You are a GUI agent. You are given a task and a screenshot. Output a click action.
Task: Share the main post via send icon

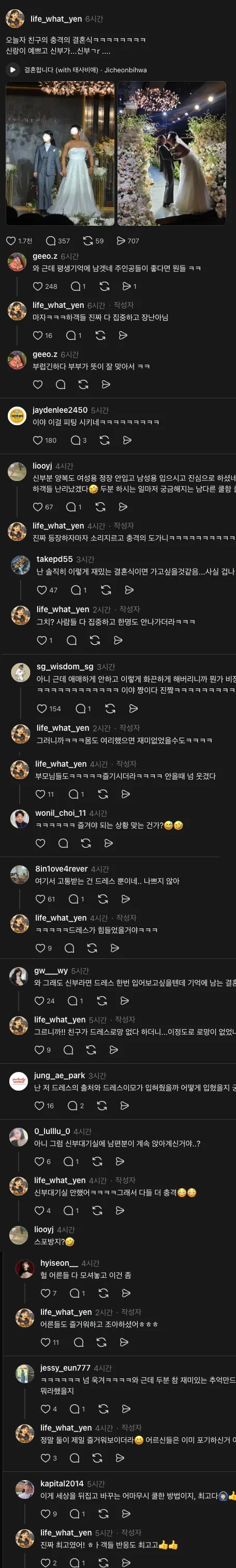click(121, 240)
